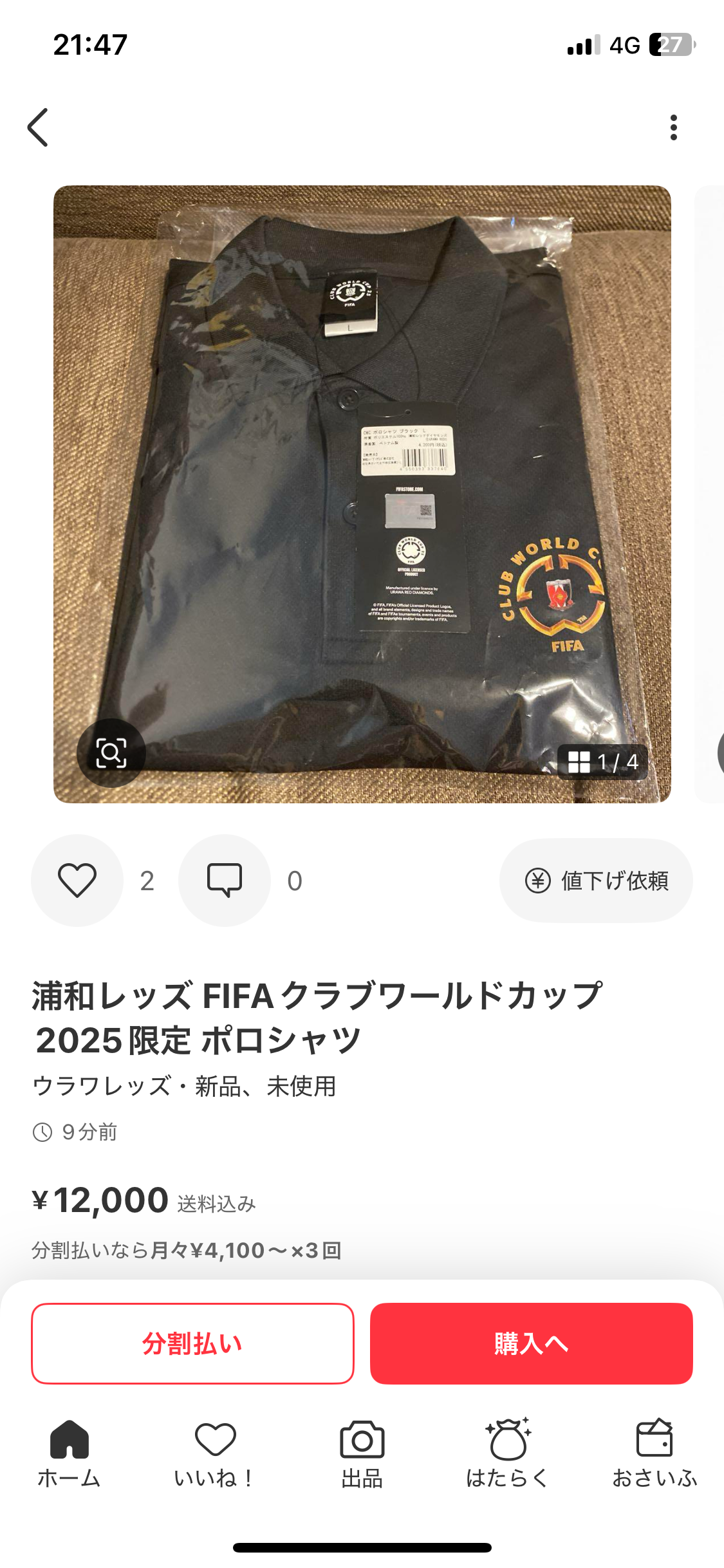Request a price drop (値下げ依頼)
This screenshot has height=1568, width=724.
[x=596, y=880]
